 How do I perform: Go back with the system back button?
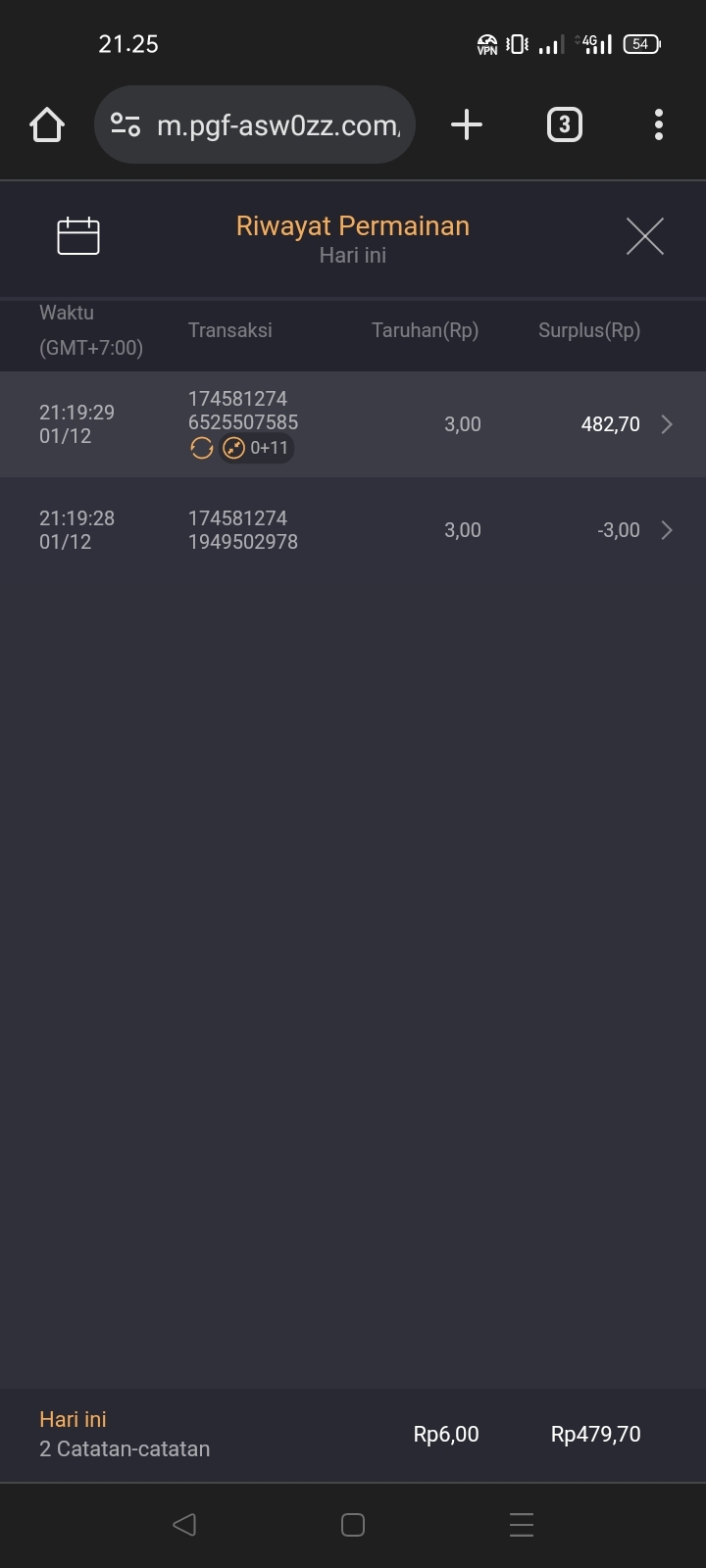point(183,1525)
